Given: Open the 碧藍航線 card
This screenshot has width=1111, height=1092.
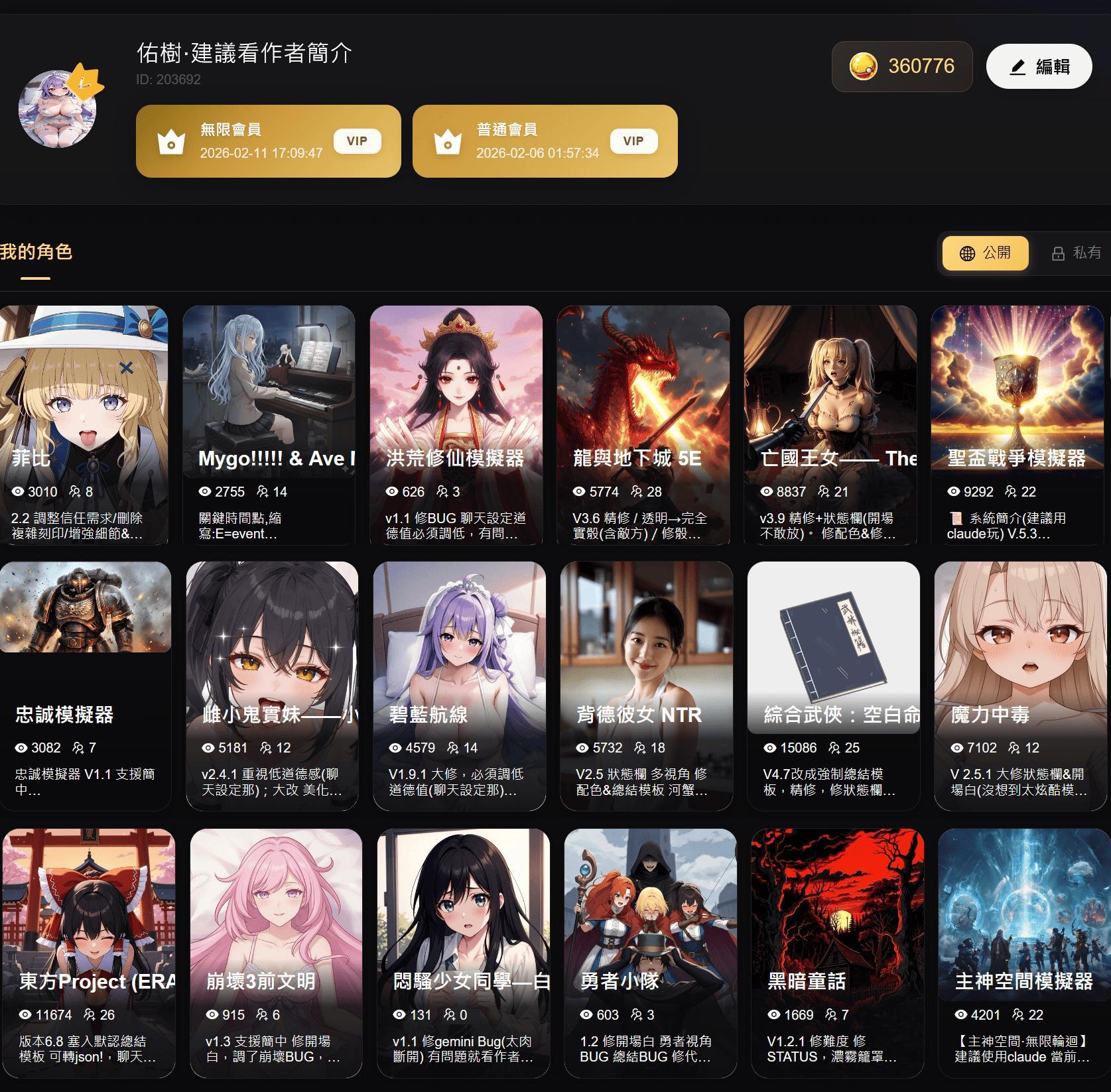Looking at the screenshot, I should coord(459,686).
